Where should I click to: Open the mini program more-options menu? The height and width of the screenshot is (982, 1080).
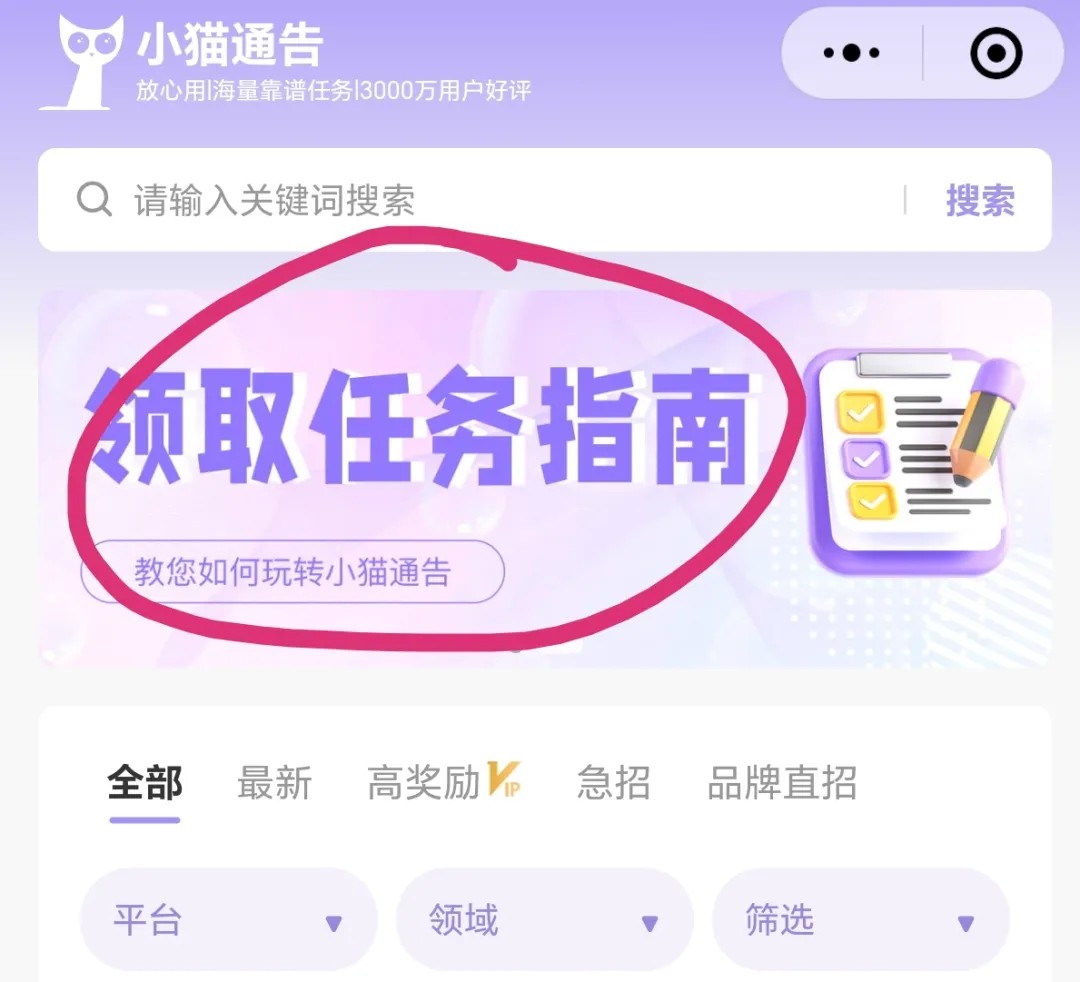point(852,53)
